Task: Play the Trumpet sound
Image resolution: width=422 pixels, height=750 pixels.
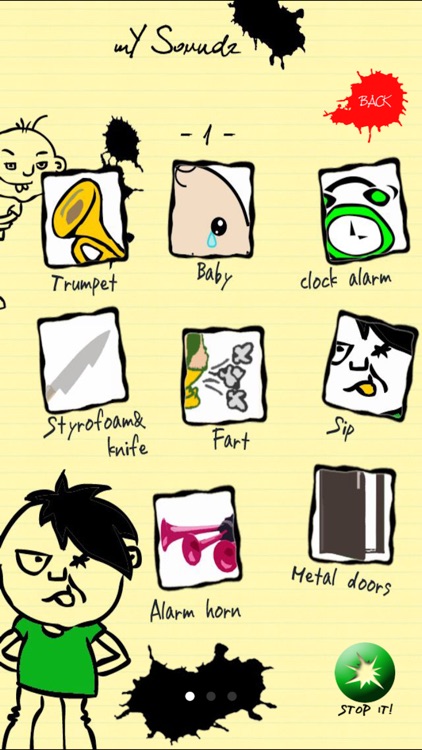Action: (x=85, y=216)
